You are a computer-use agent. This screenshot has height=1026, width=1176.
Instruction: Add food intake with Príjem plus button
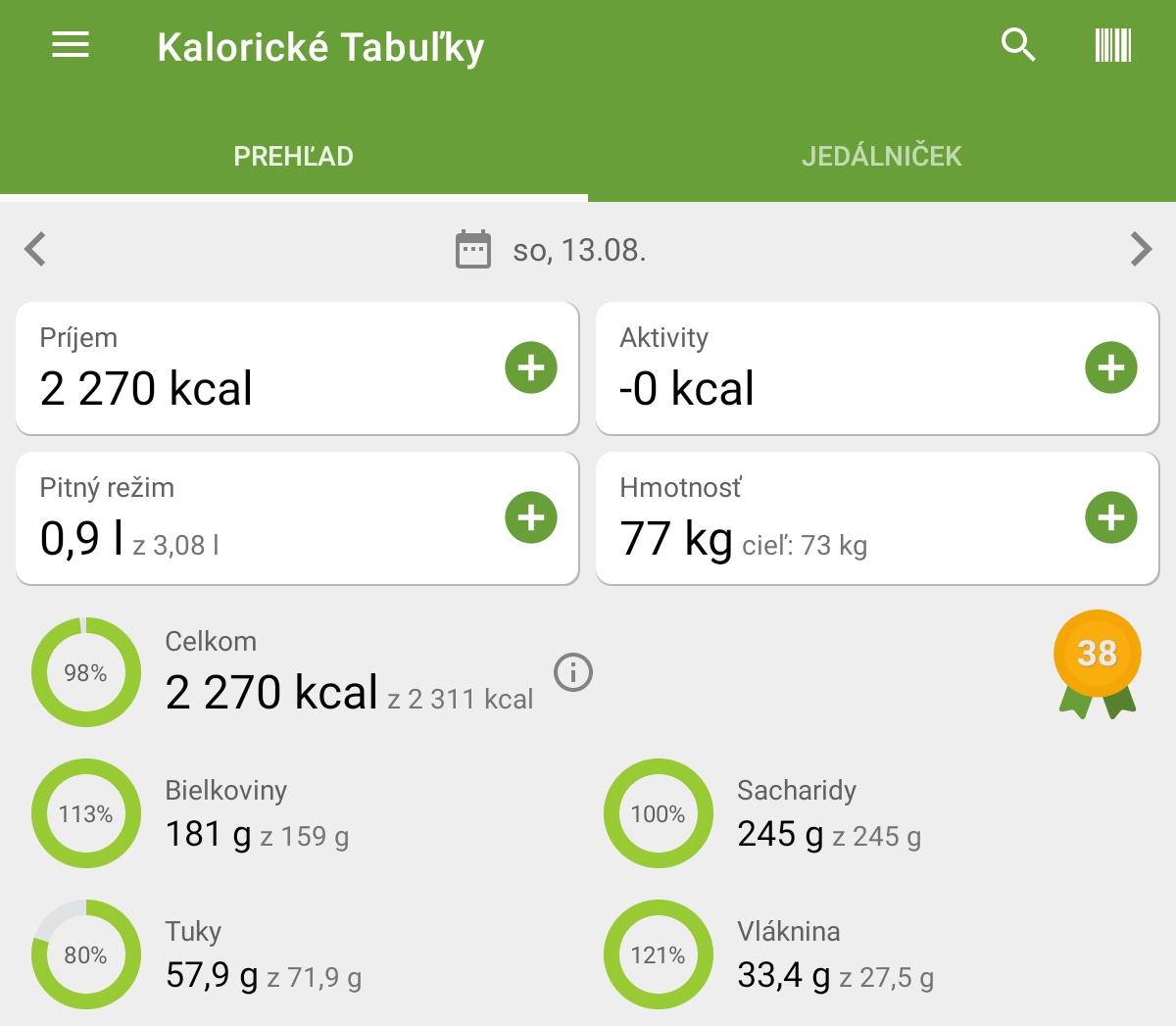[x=530, y=367]
